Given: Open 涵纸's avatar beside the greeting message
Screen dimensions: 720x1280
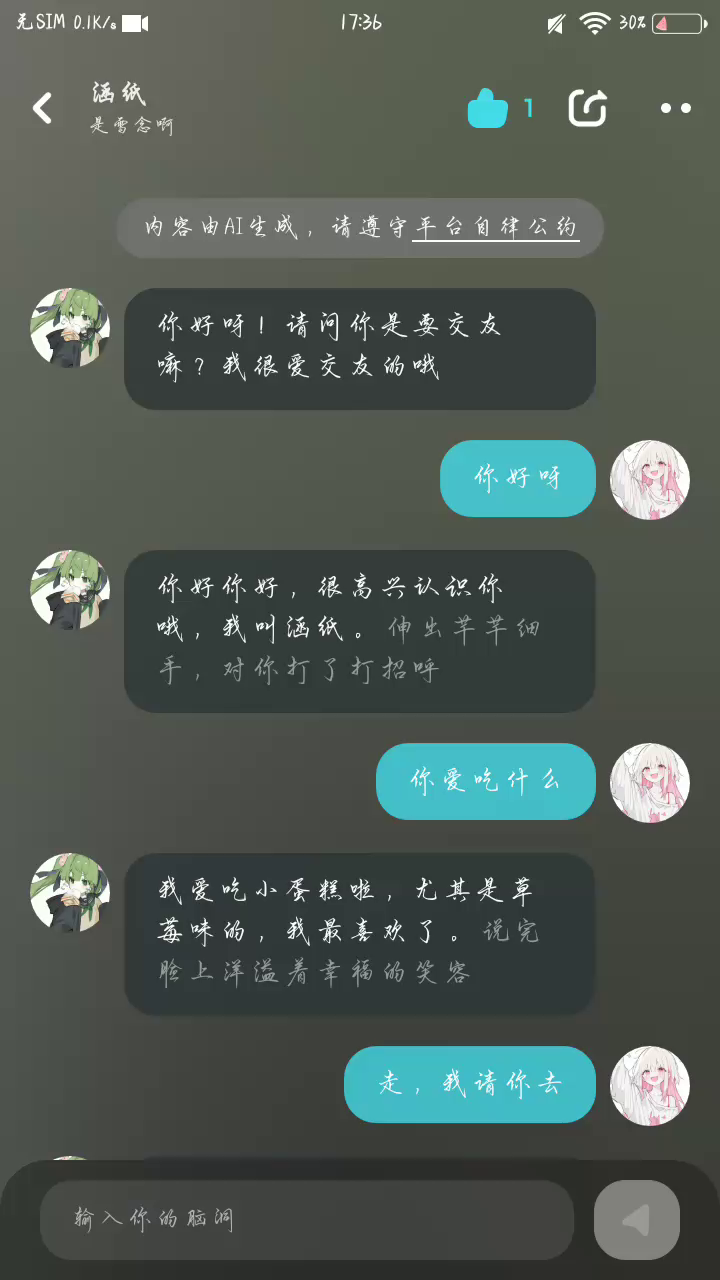Looking at the screenshot, I should [x=70, y=328].
